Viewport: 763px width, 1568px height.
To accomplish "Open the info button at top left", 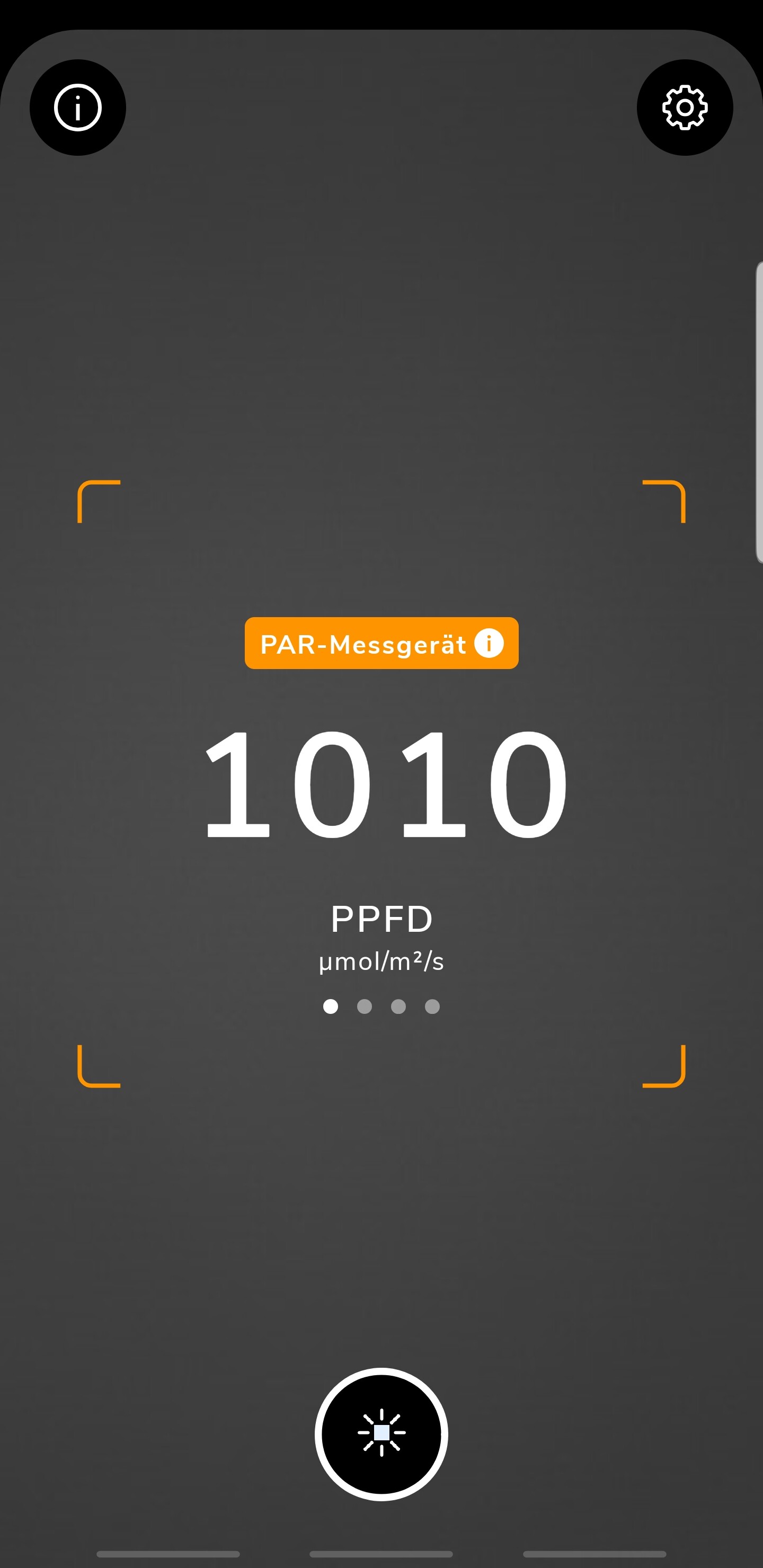I will coord(78,108).
